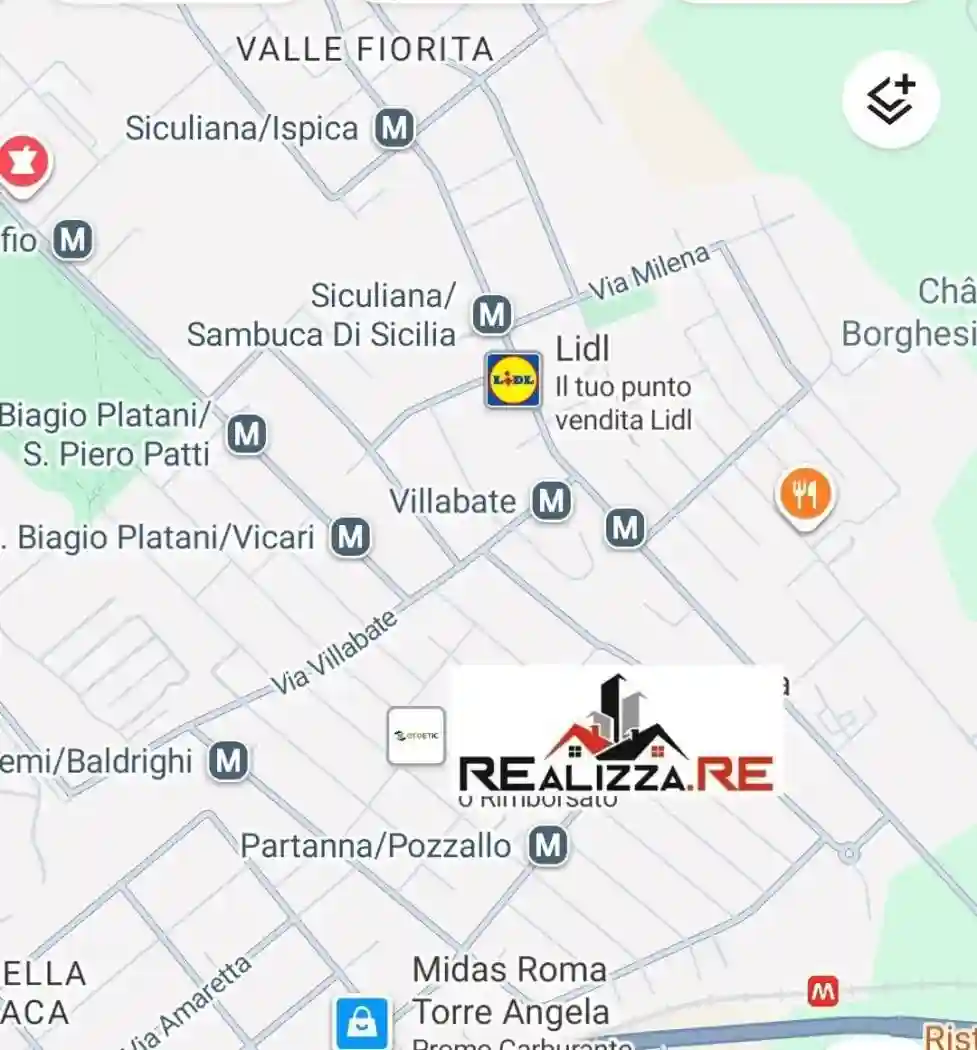Viewport: 977px width, 1050px height.
Task: Select the Villabate transit stop icon
Action: coord(551,500)
